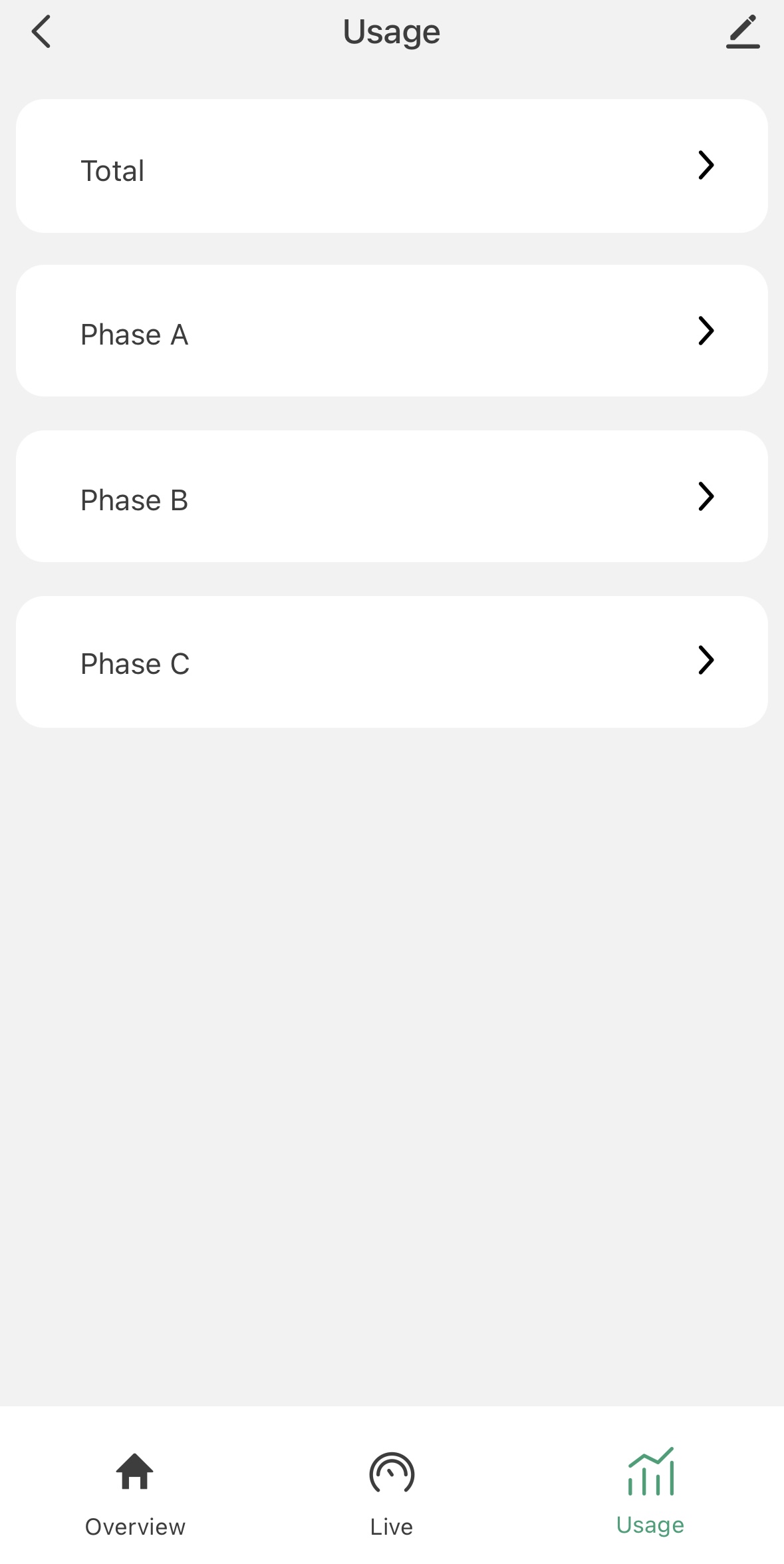Tap the edit pencil icon

(742, 32)
